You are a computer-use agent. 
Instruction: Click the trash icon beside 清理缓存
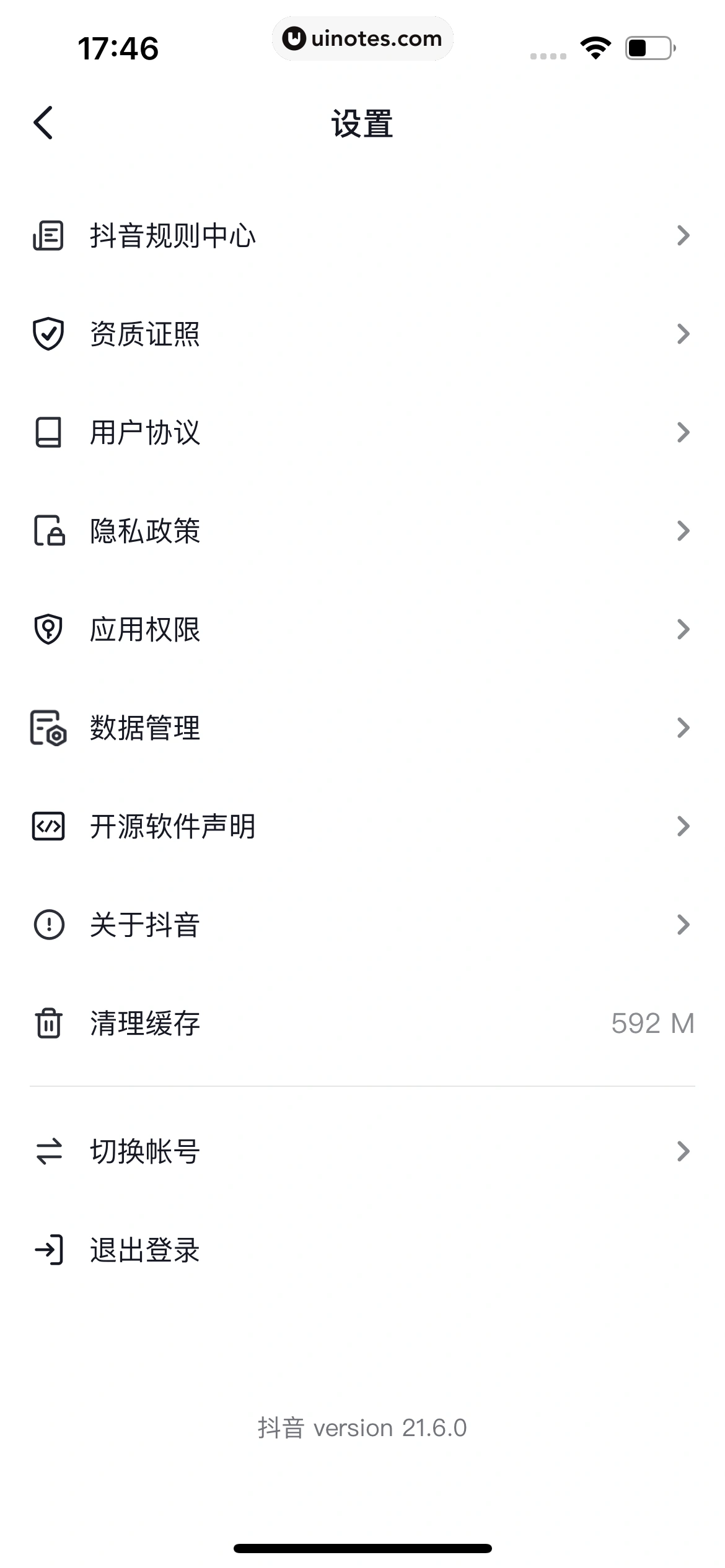coord(48,1022)
